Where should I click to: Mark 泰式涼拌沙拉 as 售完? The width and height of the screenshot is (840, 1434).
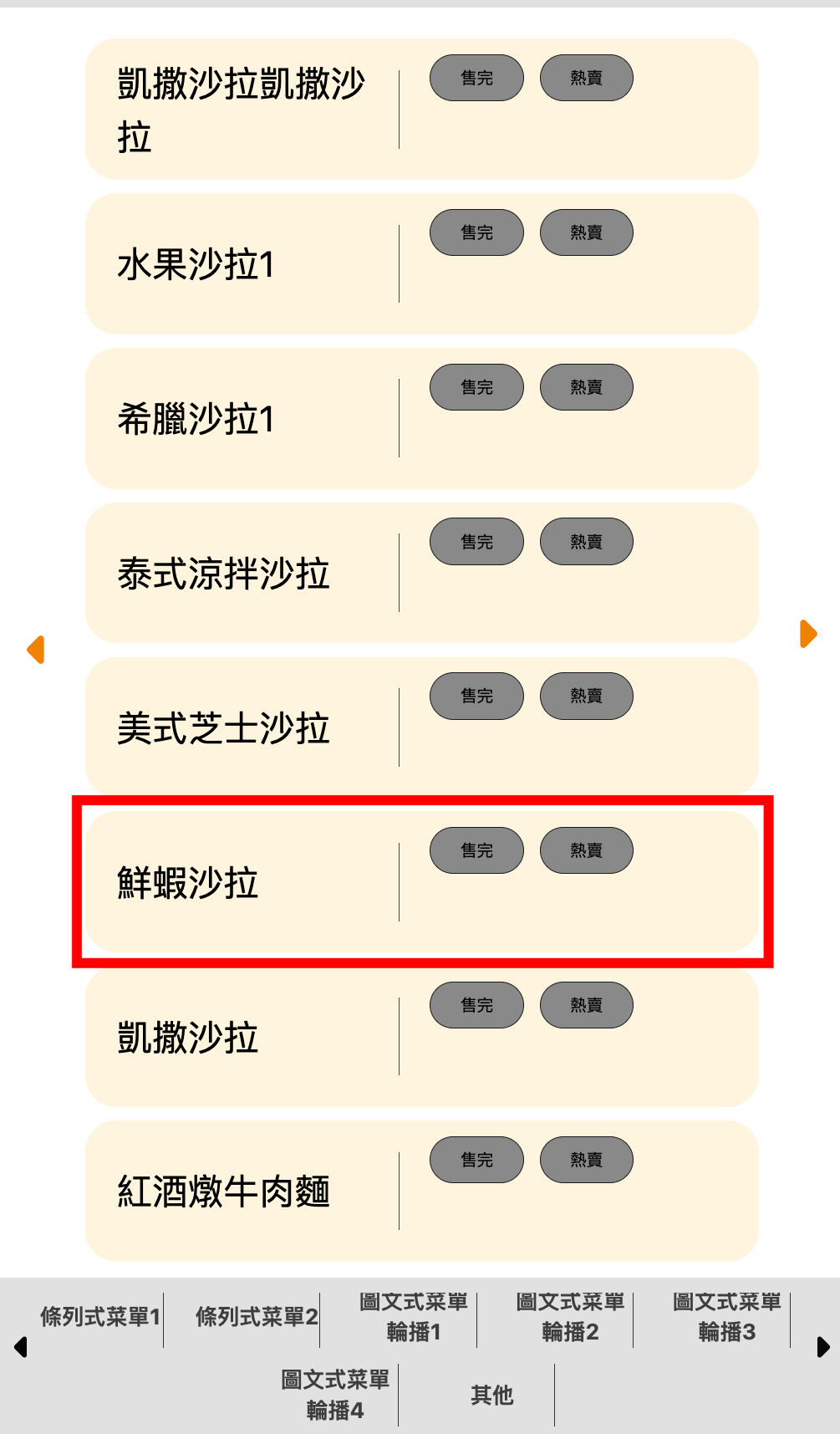(476, 542)
